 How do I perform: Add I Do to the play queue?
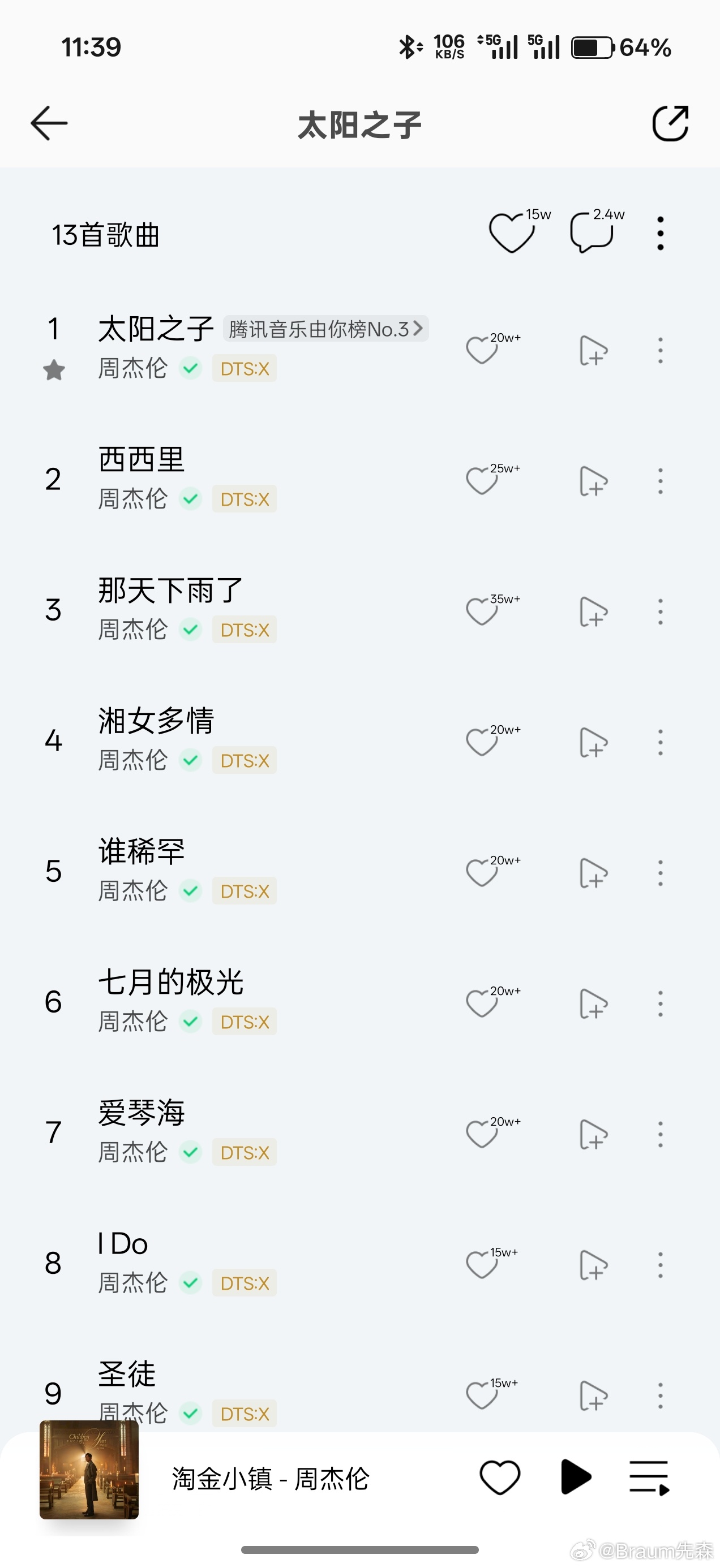(593, 1265)
